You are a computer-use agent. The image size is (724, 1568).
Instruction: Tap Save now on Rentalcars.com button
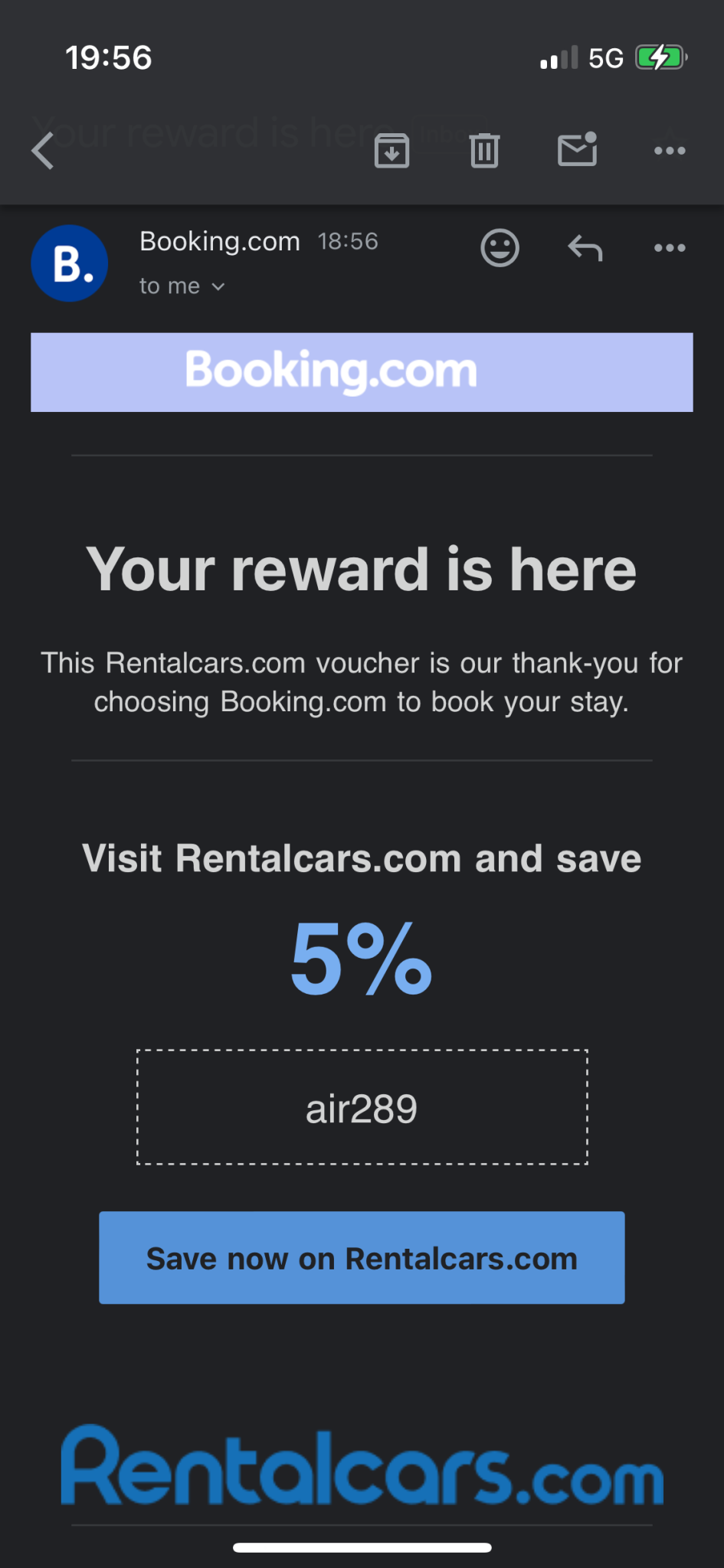[x=362, y=1258]
